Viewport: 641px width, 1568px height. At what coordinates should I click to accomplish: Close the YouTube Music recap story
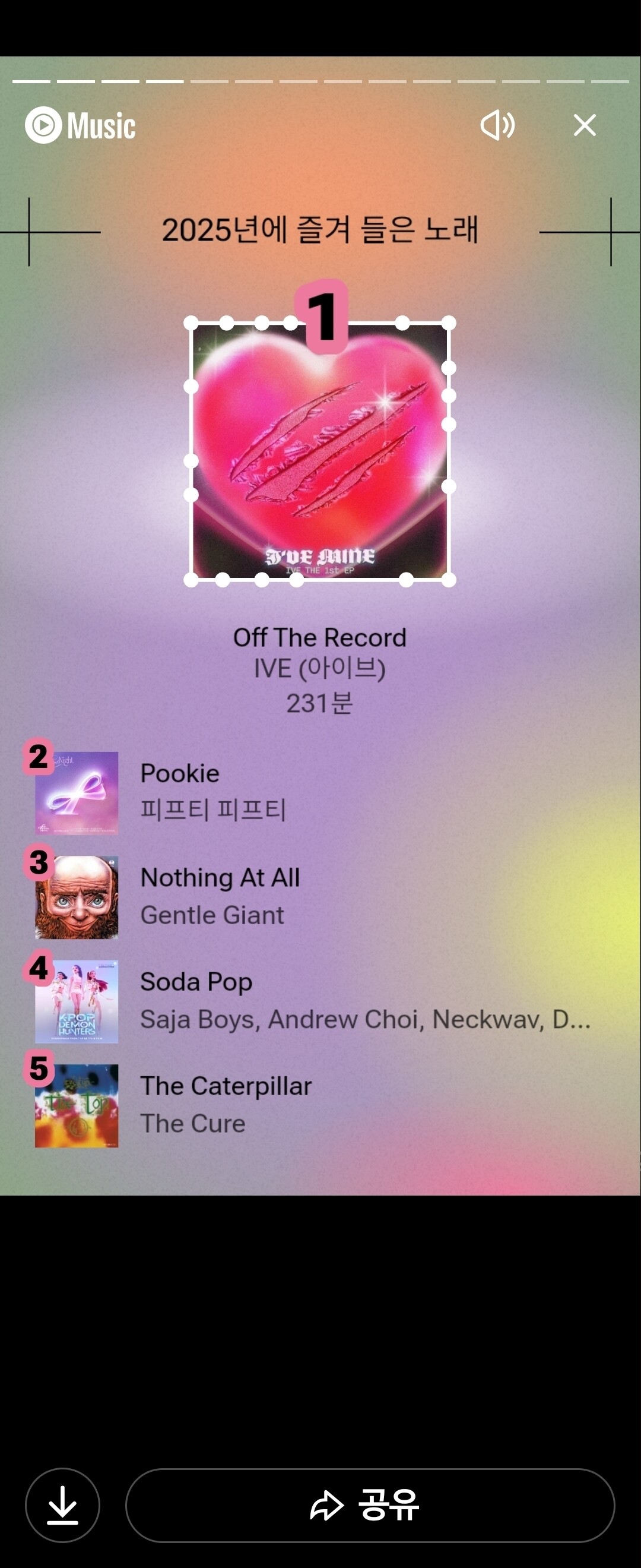click(585, 125)
